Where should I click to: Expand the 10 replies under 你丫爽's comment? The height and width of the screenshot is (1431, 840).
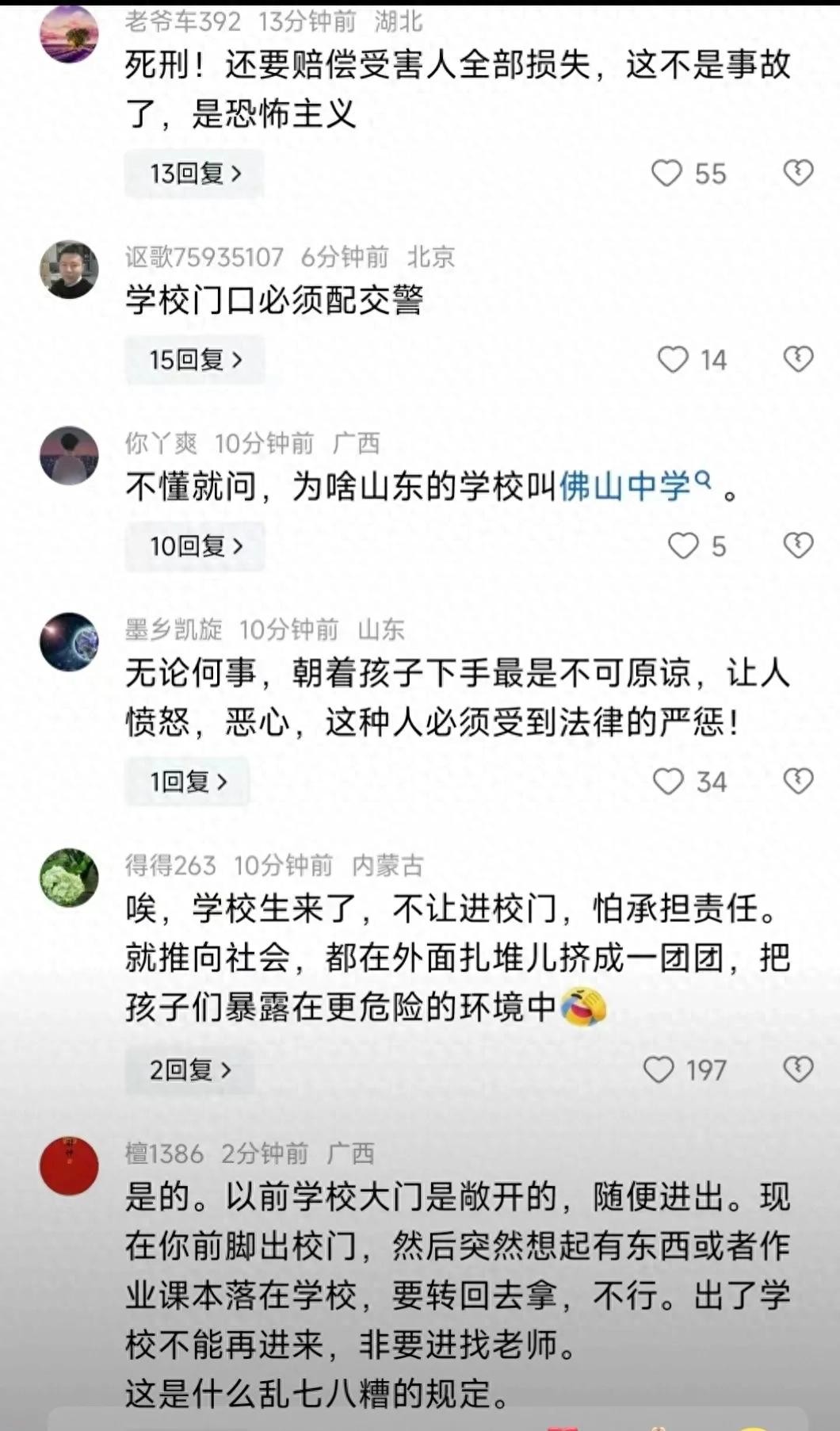tap(194, 546)
